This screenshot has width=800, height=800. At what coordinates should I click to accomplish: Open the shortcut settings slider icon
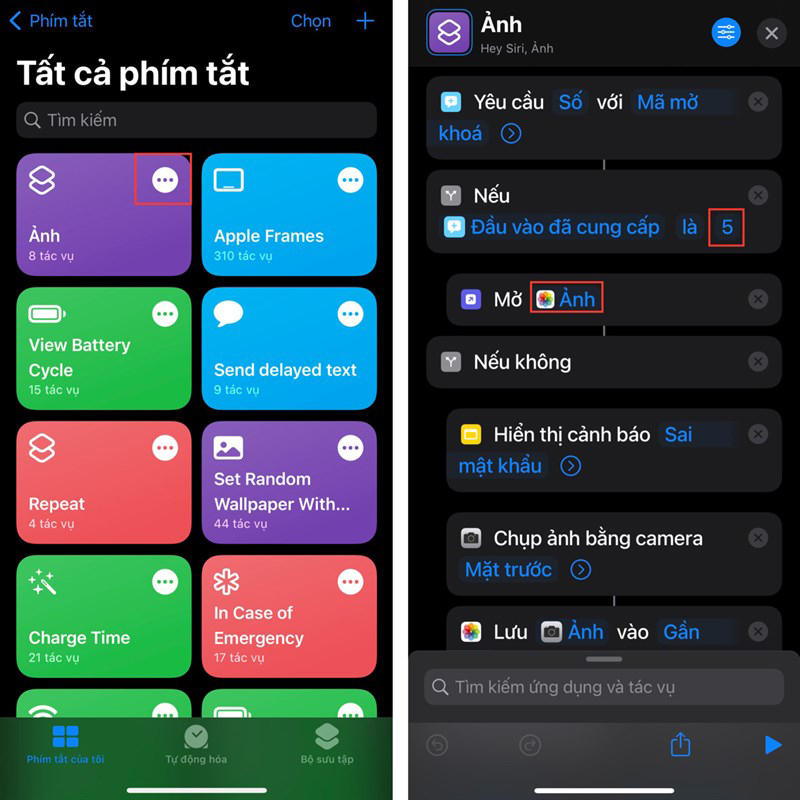pyautogui.click(x=726, y=33)
